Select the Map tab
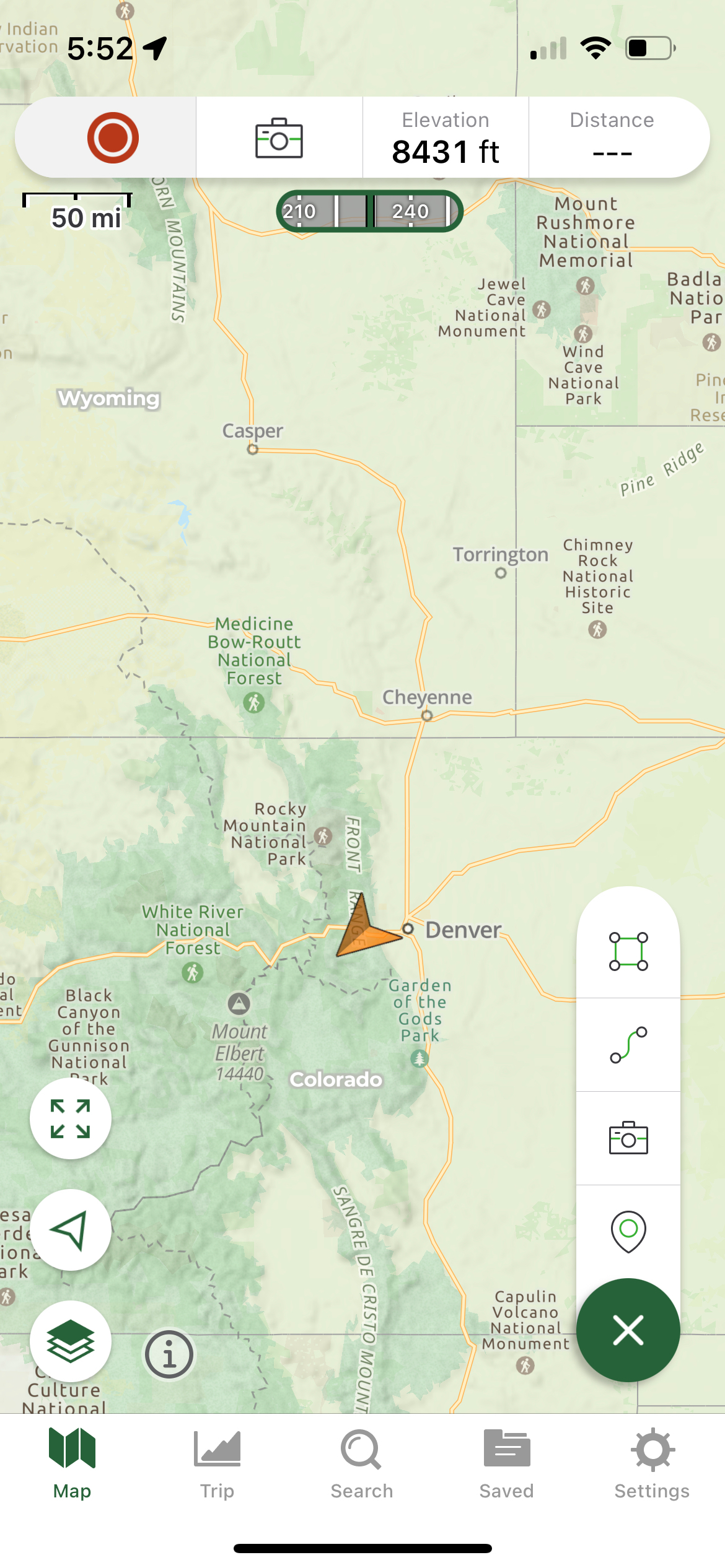The image size is (725, 1568). coord(72,1464)
